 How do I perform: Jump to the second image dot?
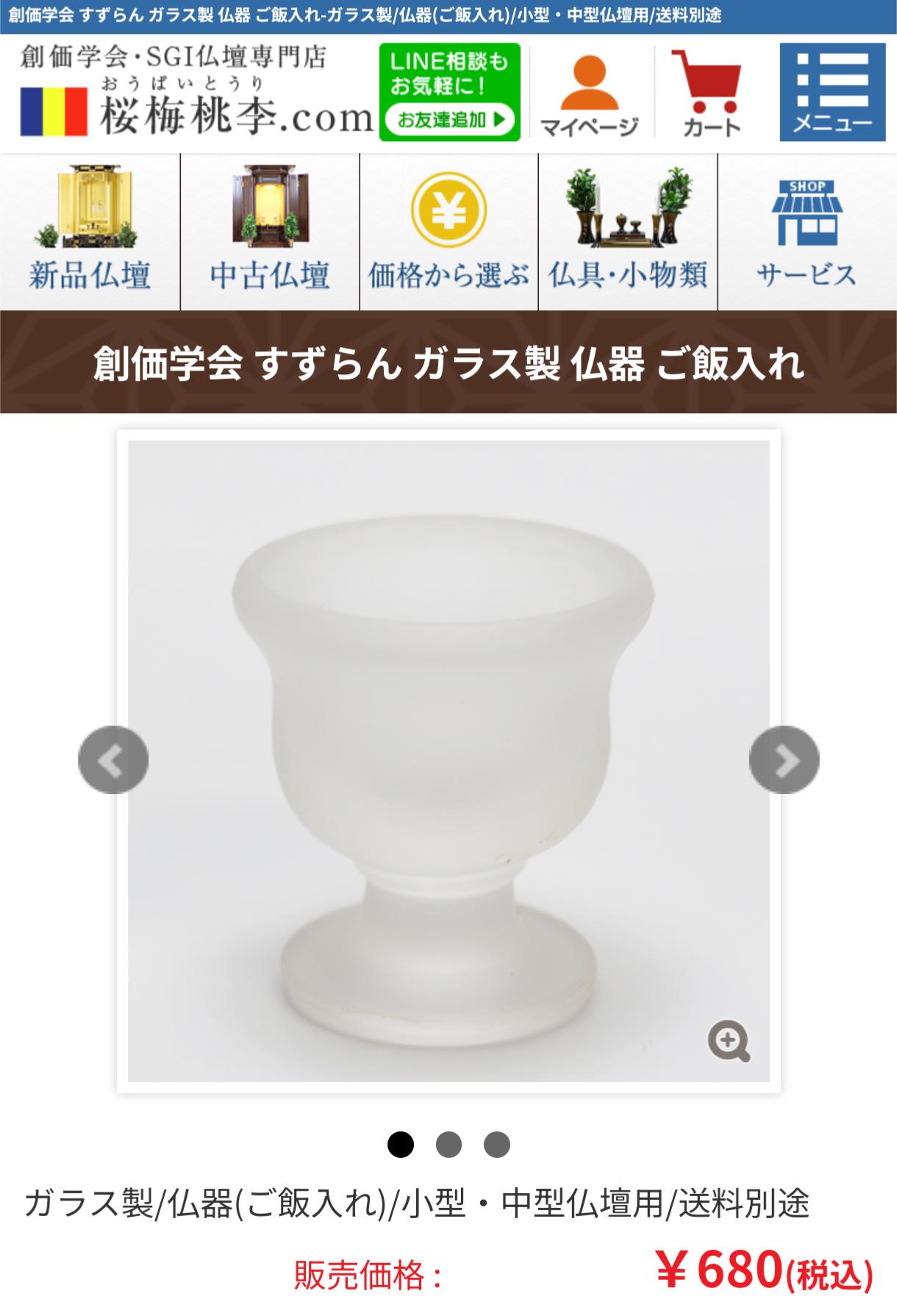[x=448, y=1145]
